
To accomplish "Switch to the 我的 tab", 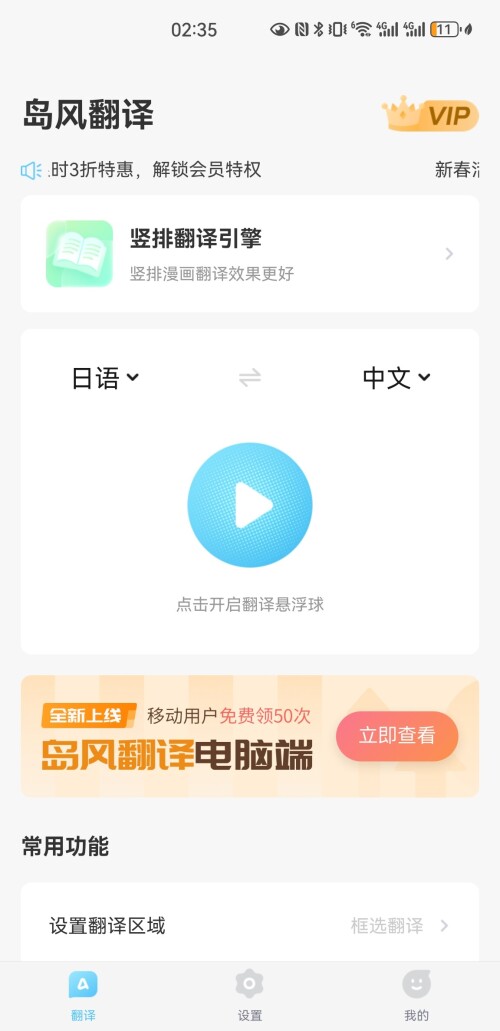I will click(416, 995).
